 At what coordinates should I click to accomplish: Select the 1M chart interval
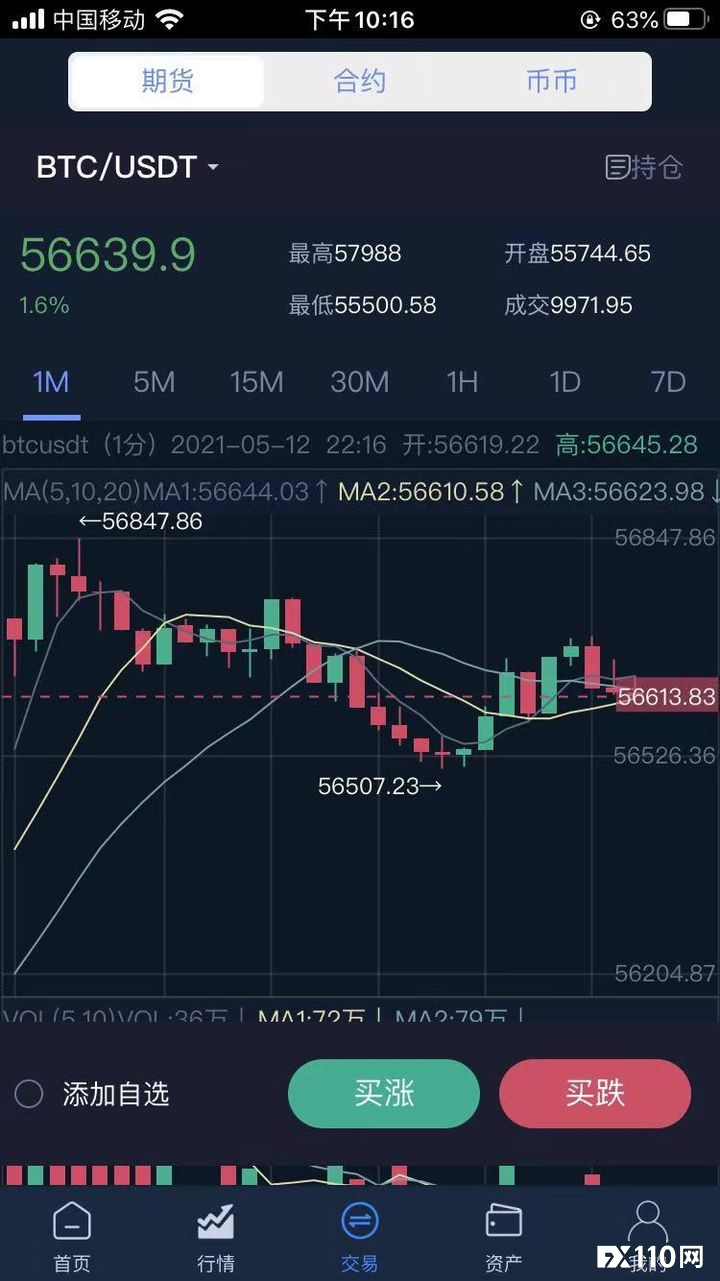[51, 382]
